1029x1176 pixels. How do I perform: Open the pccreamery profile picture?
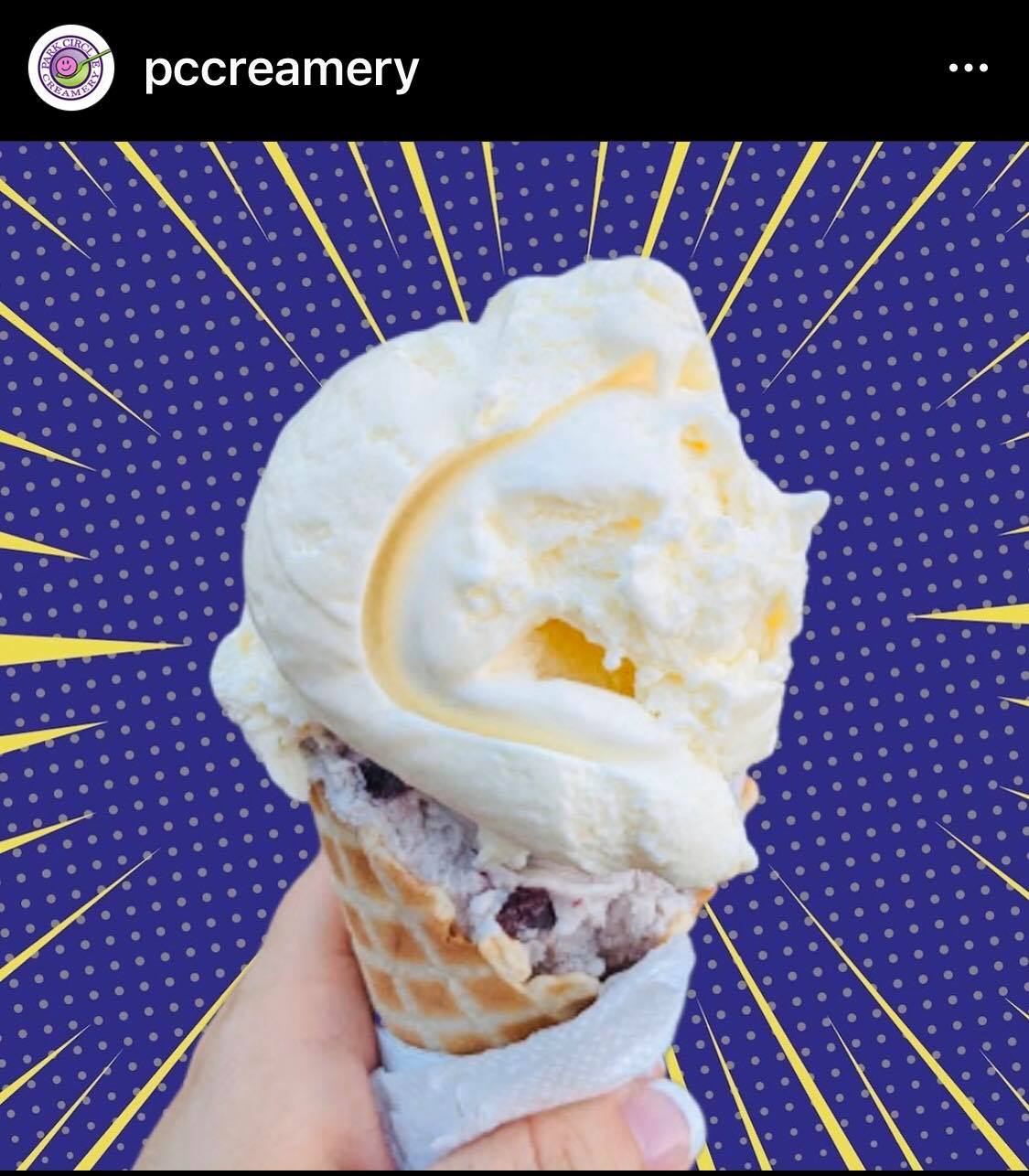tap(70, 68)
